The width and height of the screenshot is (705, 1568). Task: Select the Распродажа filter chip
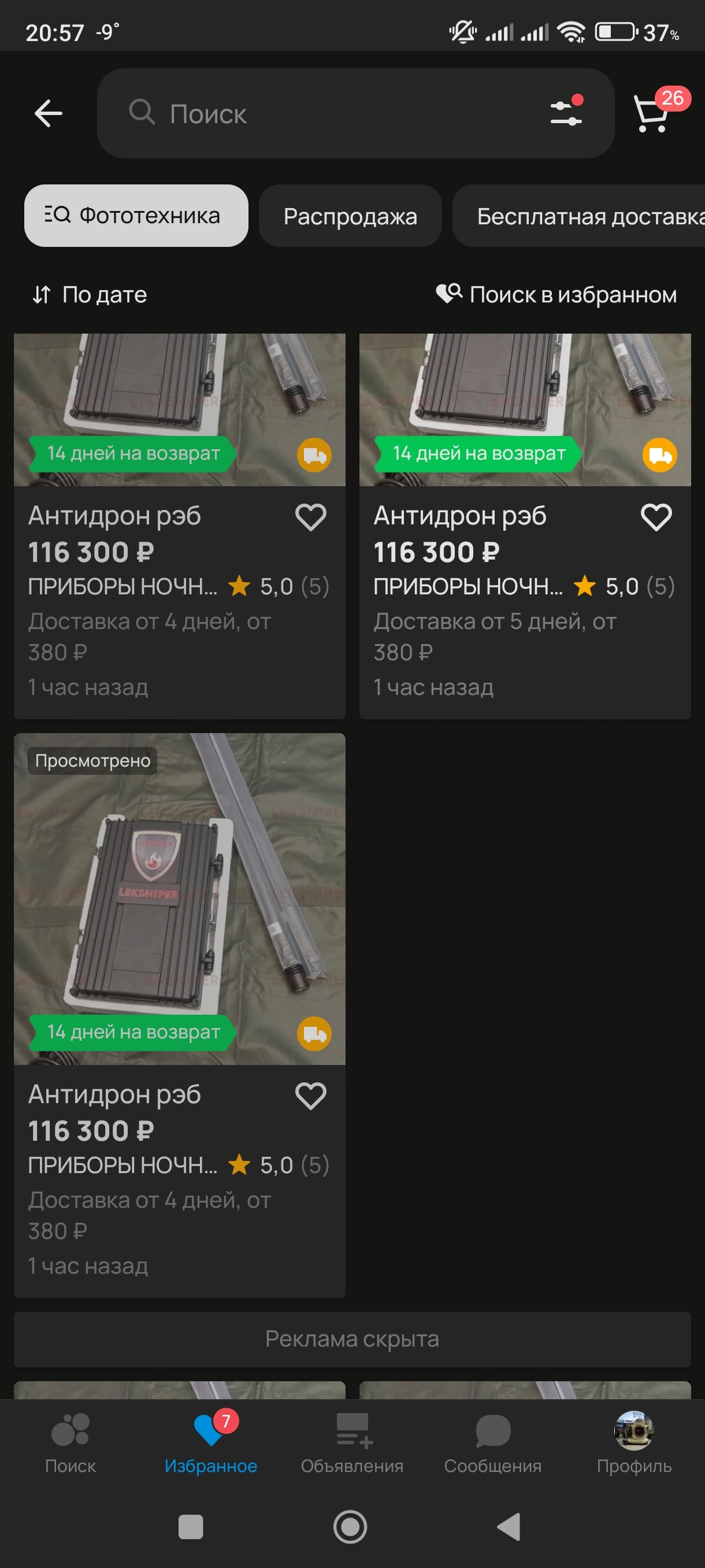350,216
